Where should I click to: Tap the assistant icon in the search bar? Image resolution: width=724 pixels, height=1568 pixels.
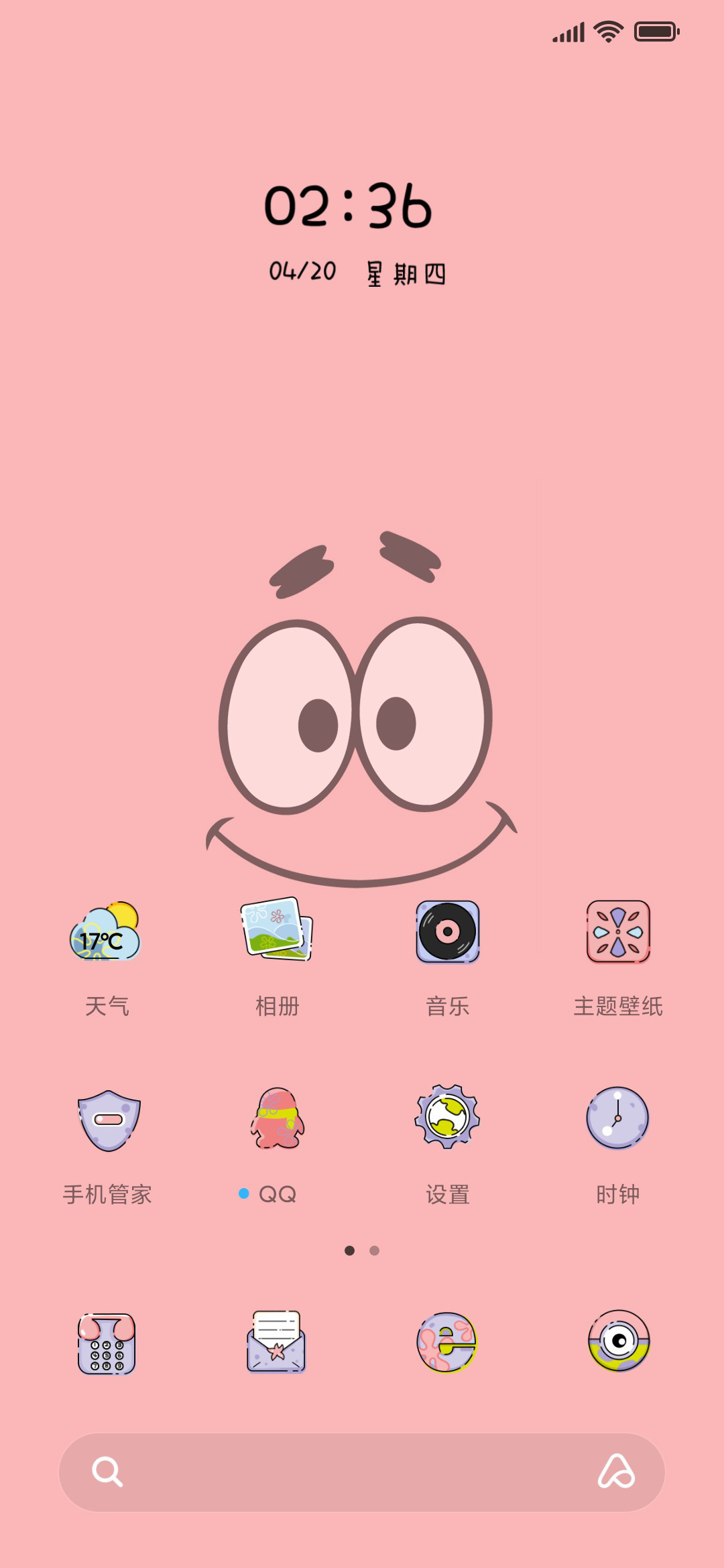[616, 1472]
